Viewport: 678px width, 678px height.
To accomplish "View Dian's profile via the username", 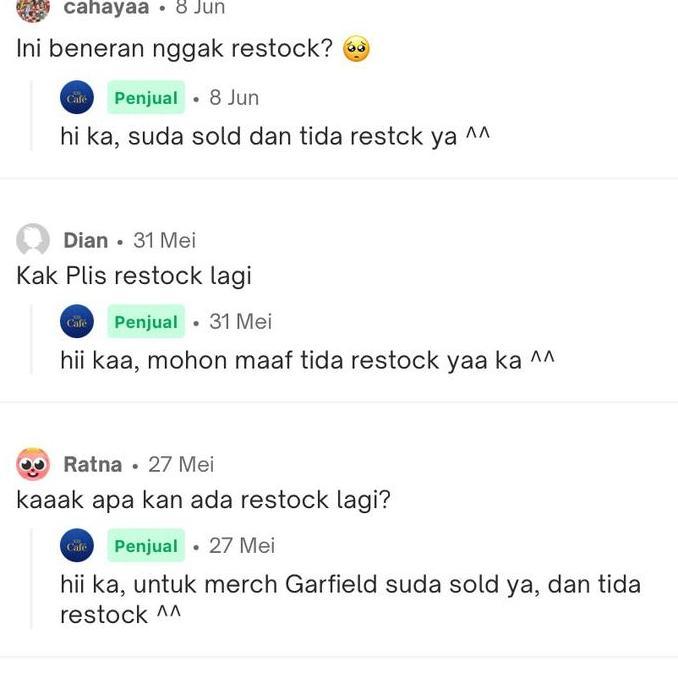I will 85,240.
